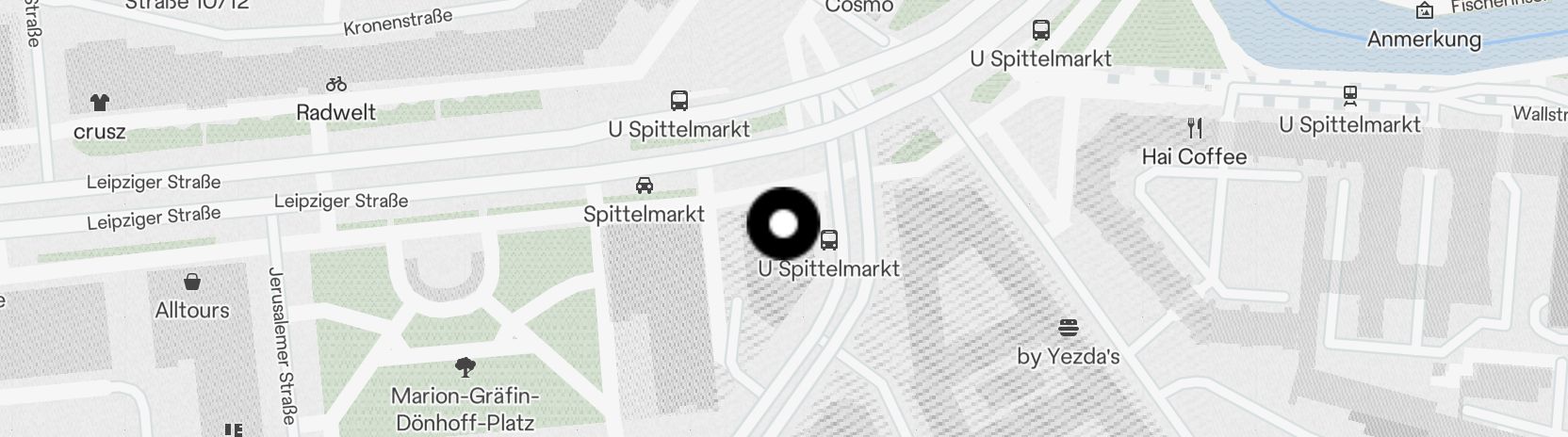Select the Alltours shop marker
The height and width of the screenshot is (437, 1568).
click(192, 282)
